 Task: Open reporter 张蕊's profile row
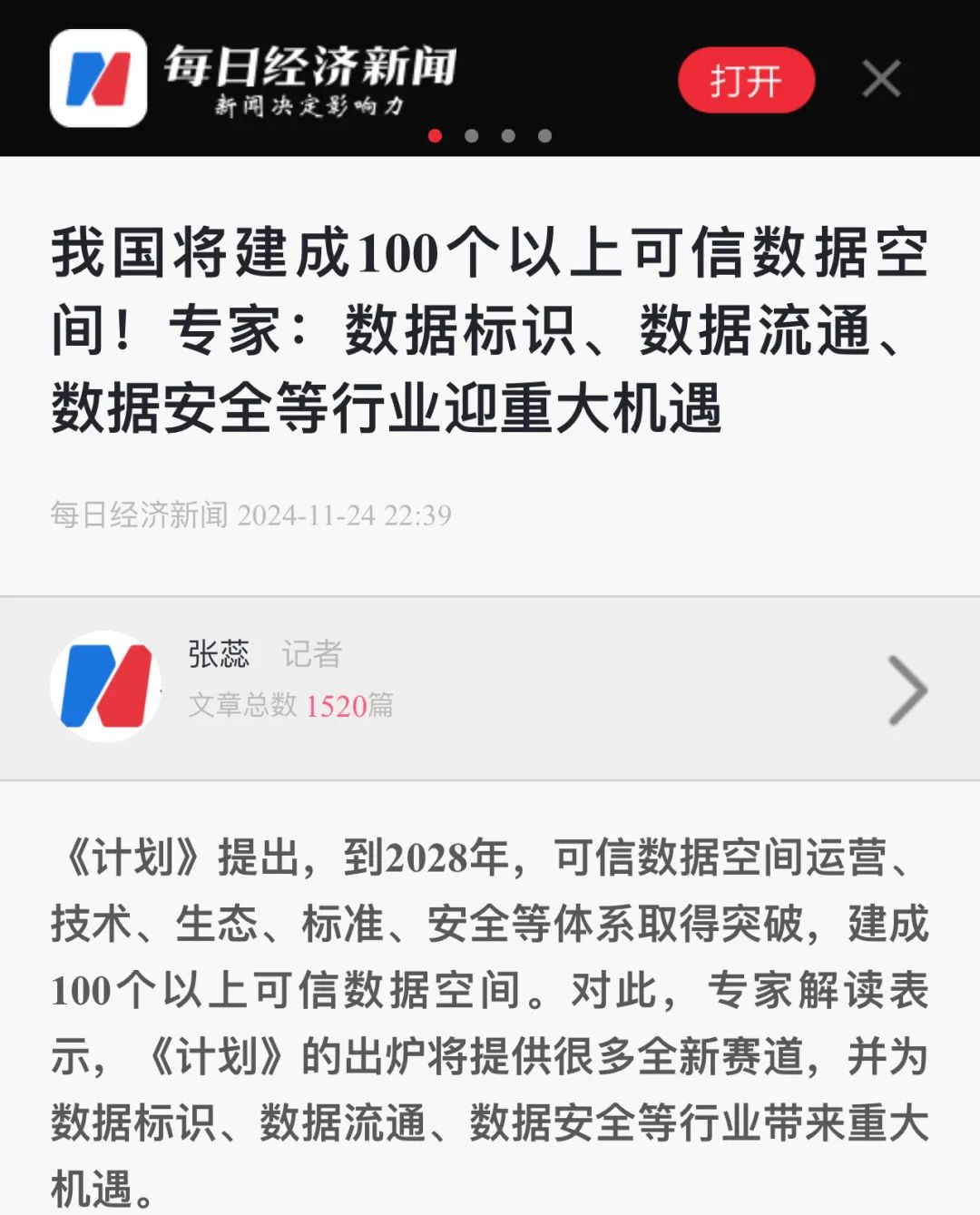coord(490,688)
